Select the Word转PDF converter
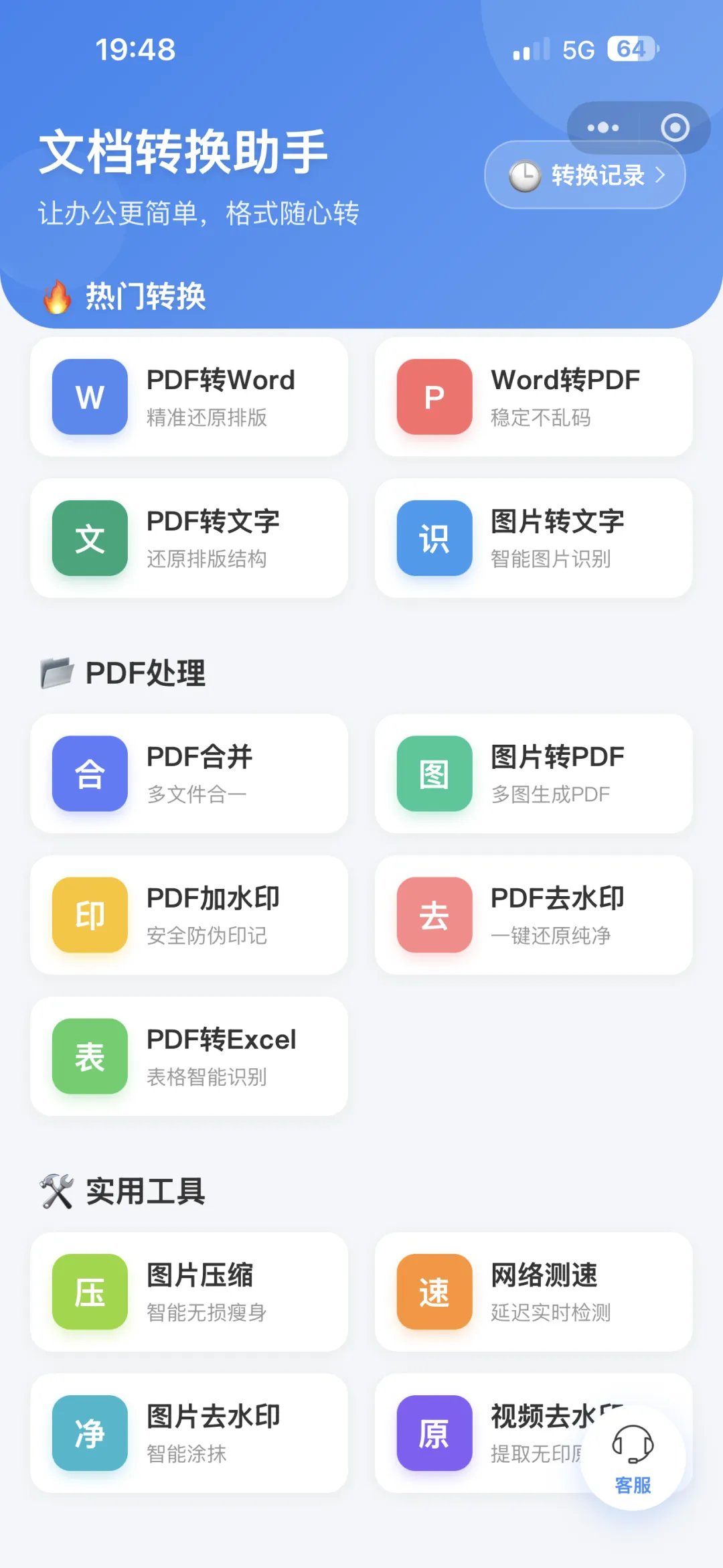Image resolution: width=723 pixels, height=1568 pixels. point(534,397)
